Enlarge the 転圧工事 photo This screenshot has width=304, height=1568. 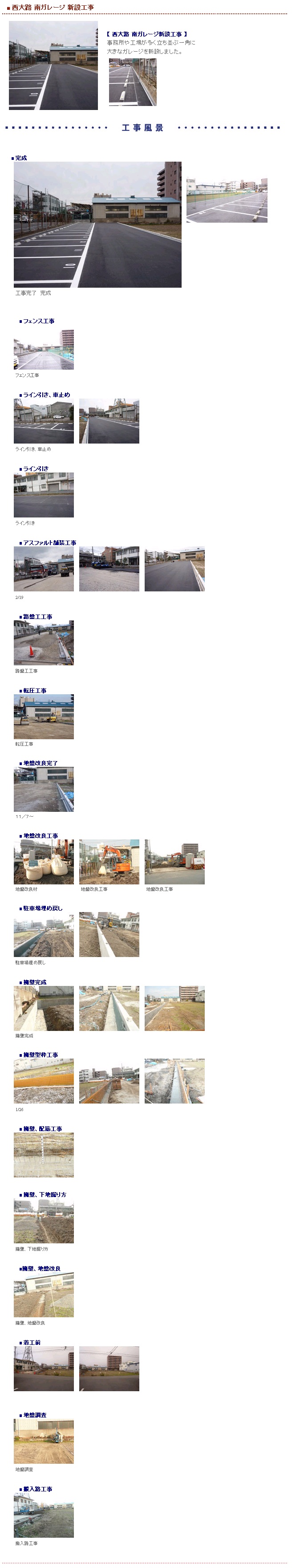[44, 717]
